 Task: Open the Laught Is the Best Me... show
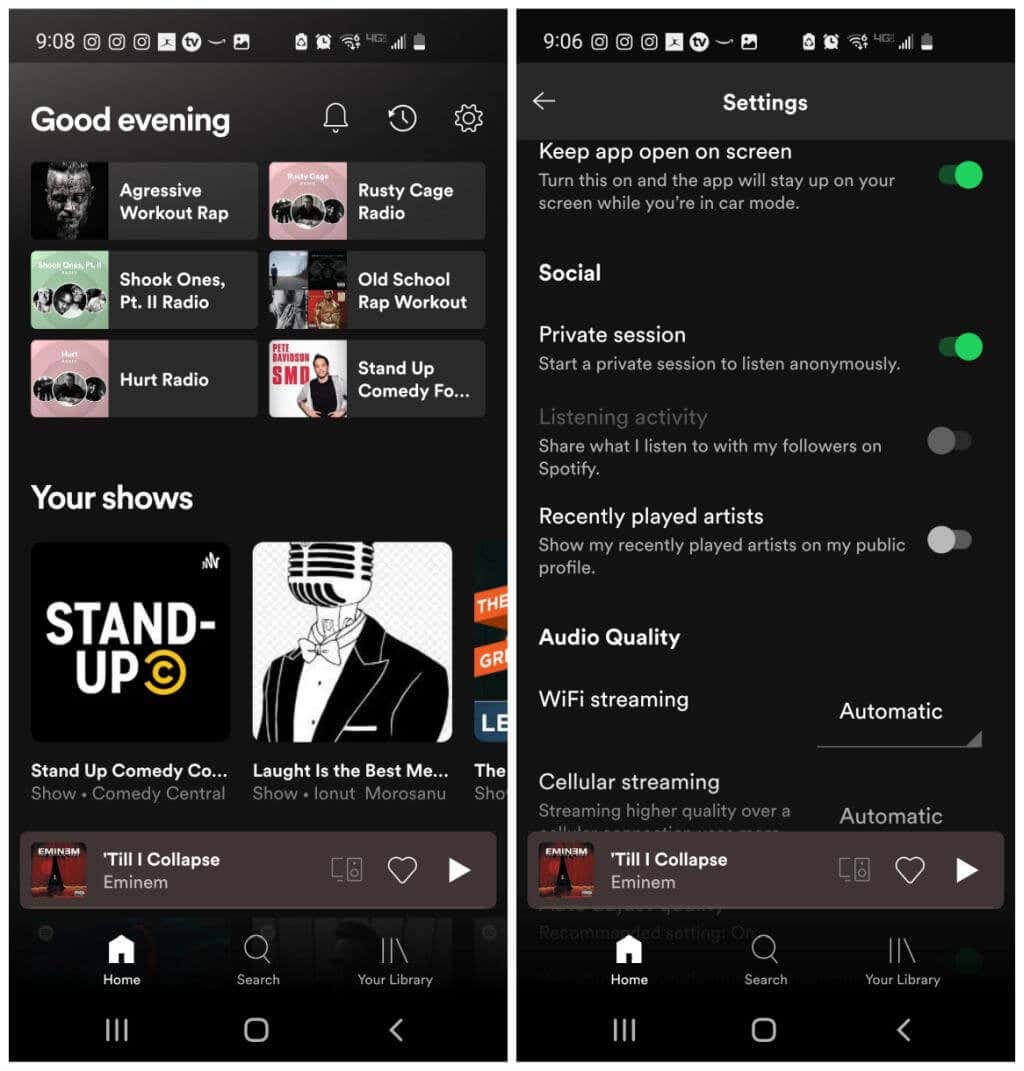click(x=352, y=642)
